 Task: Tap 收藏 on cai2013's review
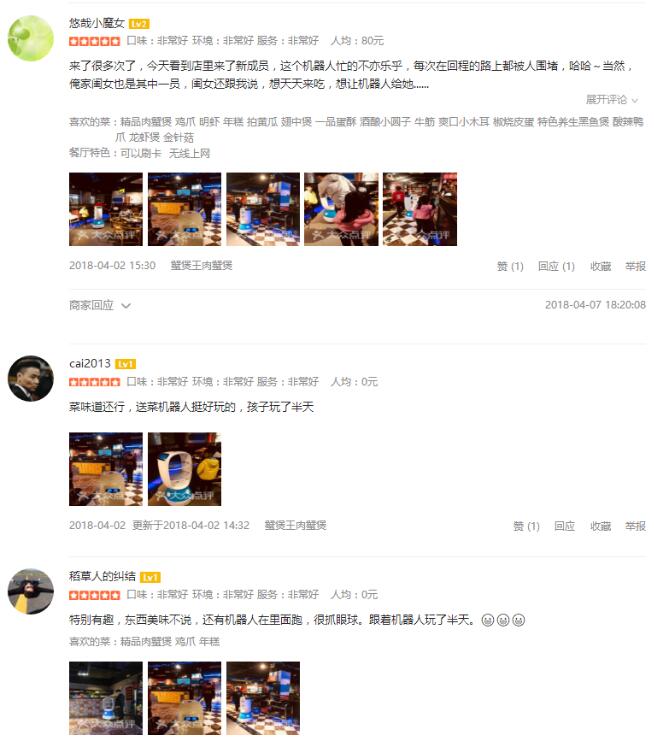pos(600,526)
